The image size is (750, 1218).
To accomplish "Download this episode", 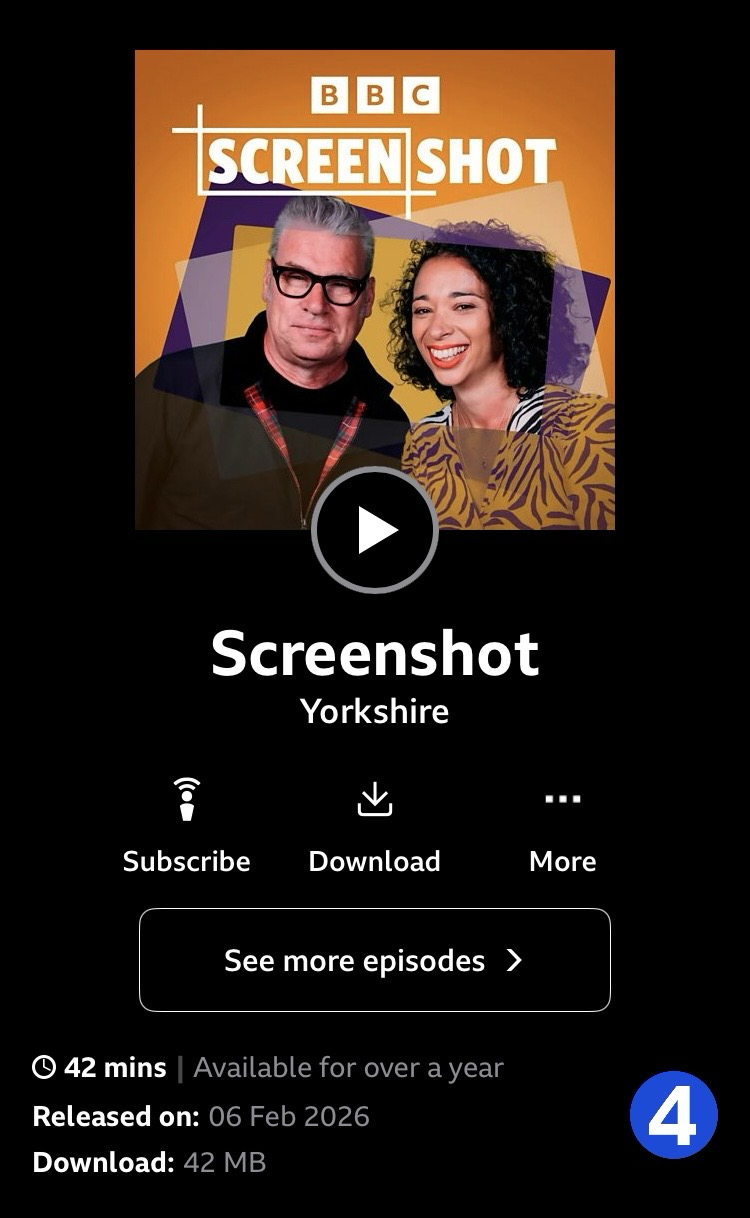I will [374, 824].
